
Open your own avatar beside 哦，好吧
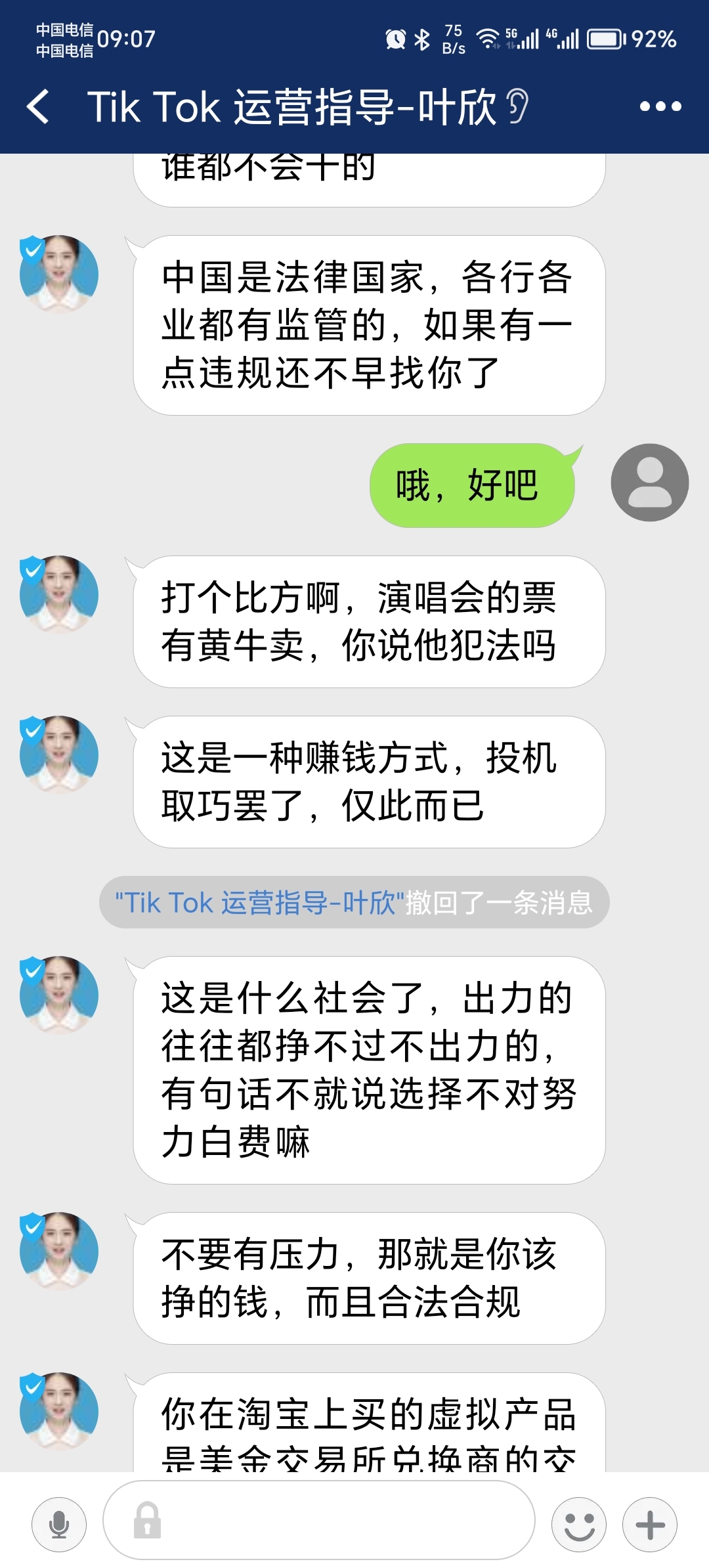pos(650,483)
